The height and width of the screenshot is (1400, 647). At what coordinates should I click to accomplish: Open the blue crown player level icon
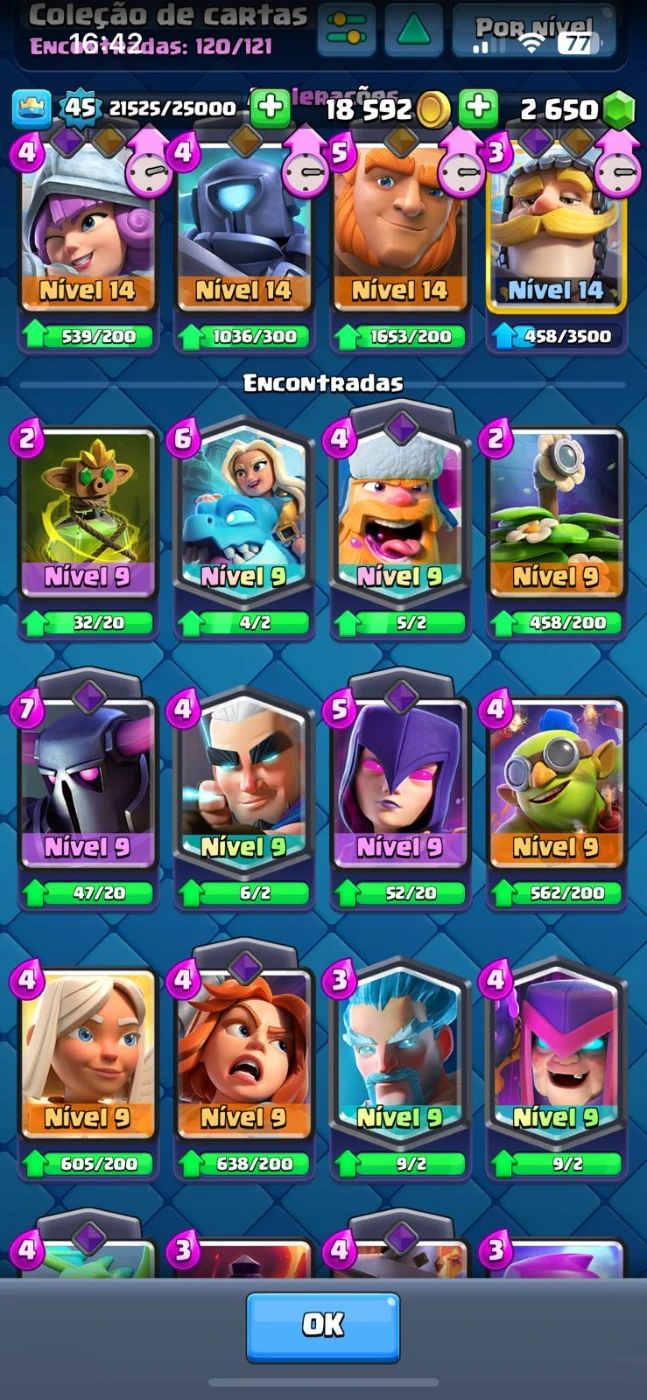tap(31, 108)
